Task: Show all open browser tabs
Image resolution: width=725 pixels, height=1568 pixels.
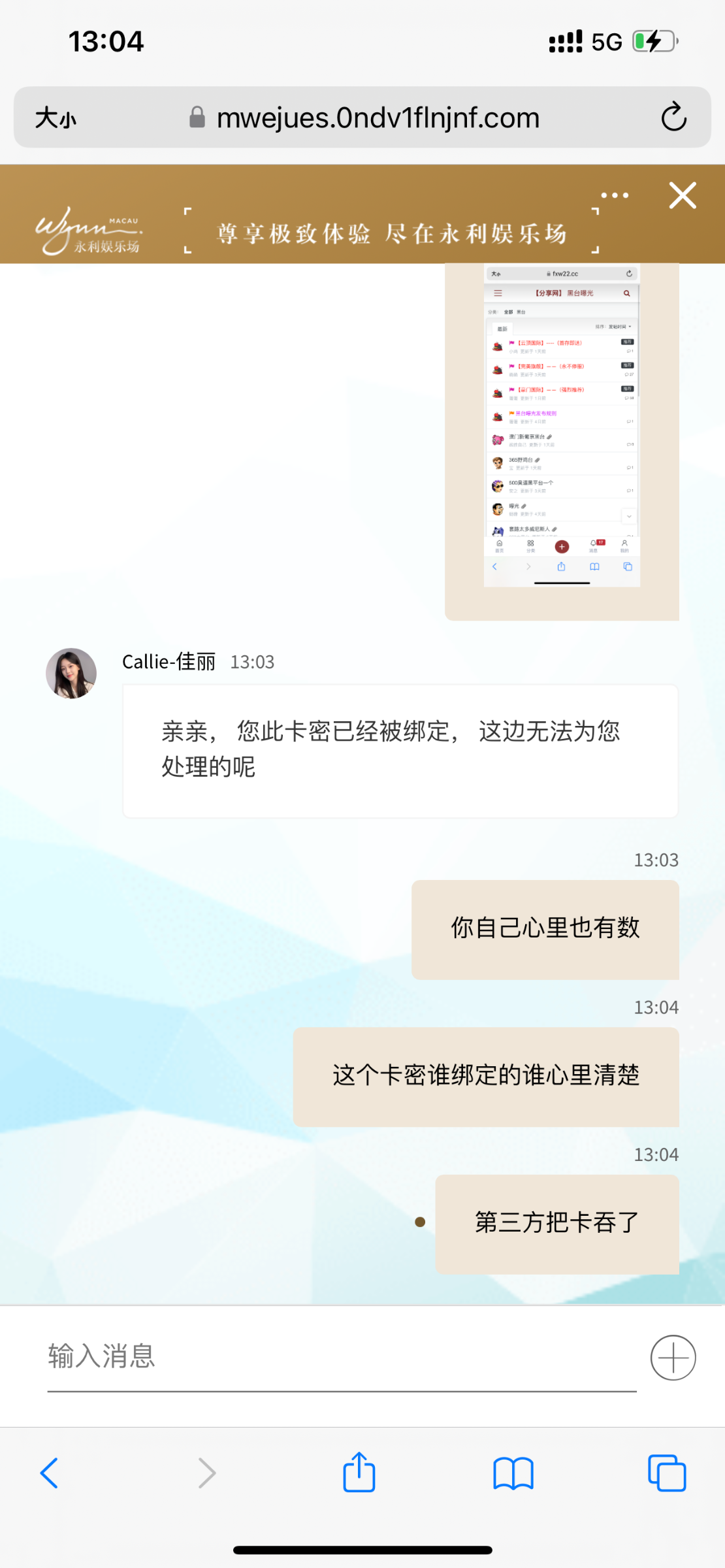Action: pyautogui.click(x=666, y=1473)
